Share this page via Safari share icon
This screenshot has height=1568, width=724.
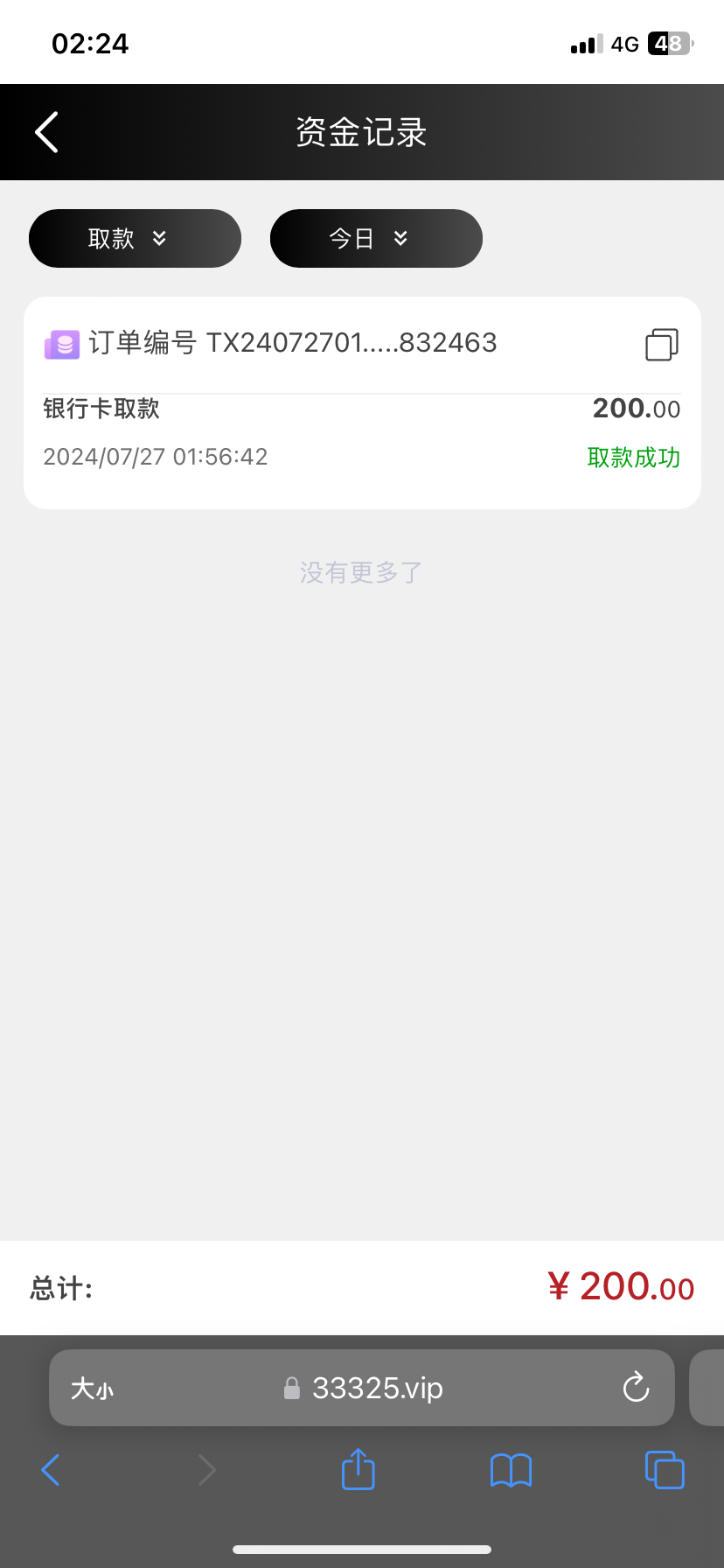click(359, 1469)
